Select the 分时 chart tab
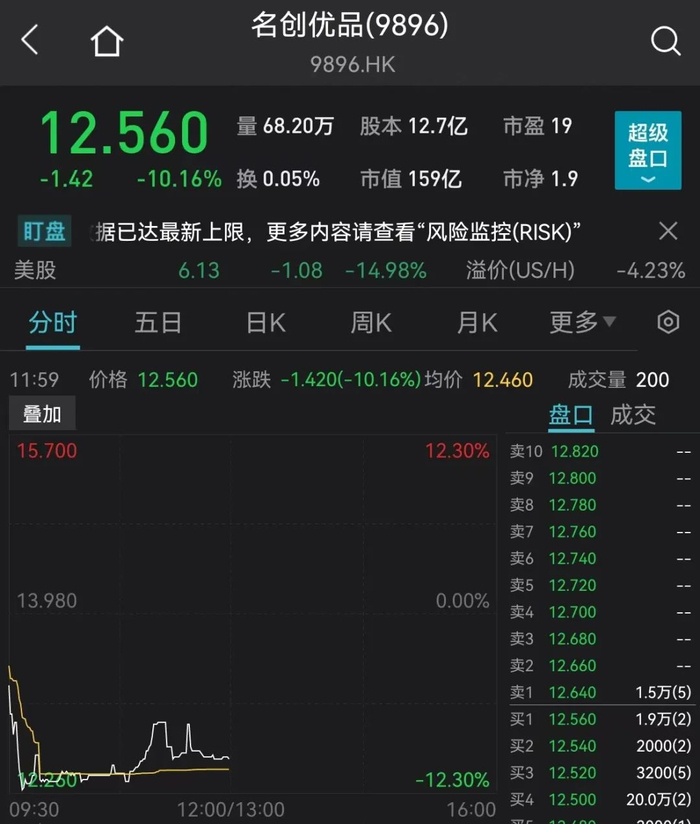The width and height of the screenshot is (700, 824). click(53, 323)
